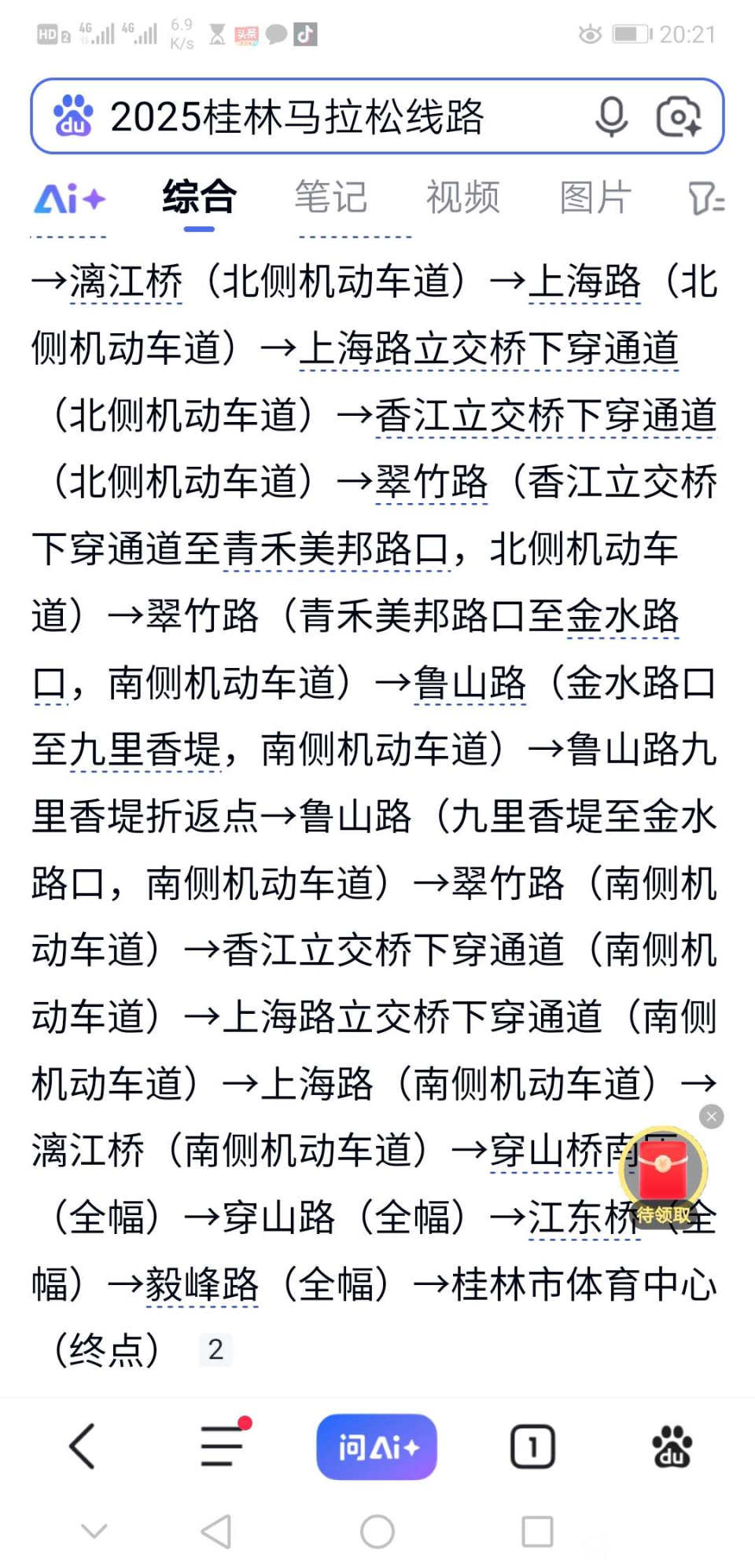This screenshot has width=755, height=1568.
Task: Open the 鲁山路 underlined link
Action: (x=470, y=683)
